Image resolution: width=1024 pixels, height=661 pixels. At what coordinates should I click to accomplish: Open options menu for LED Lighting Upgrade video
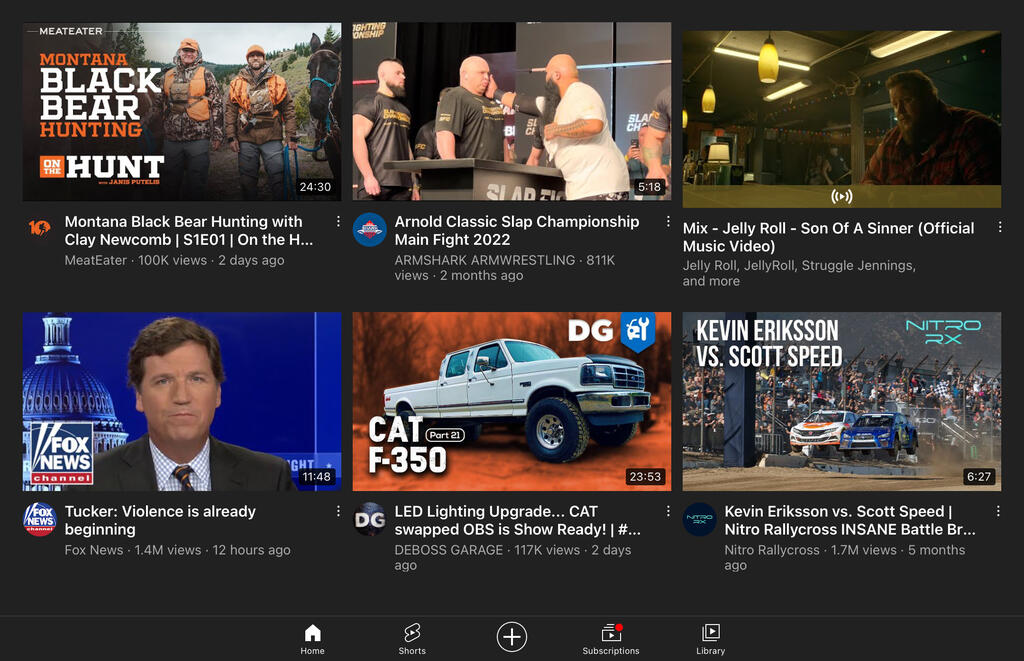pyautogui.click(x=668, y=512)
